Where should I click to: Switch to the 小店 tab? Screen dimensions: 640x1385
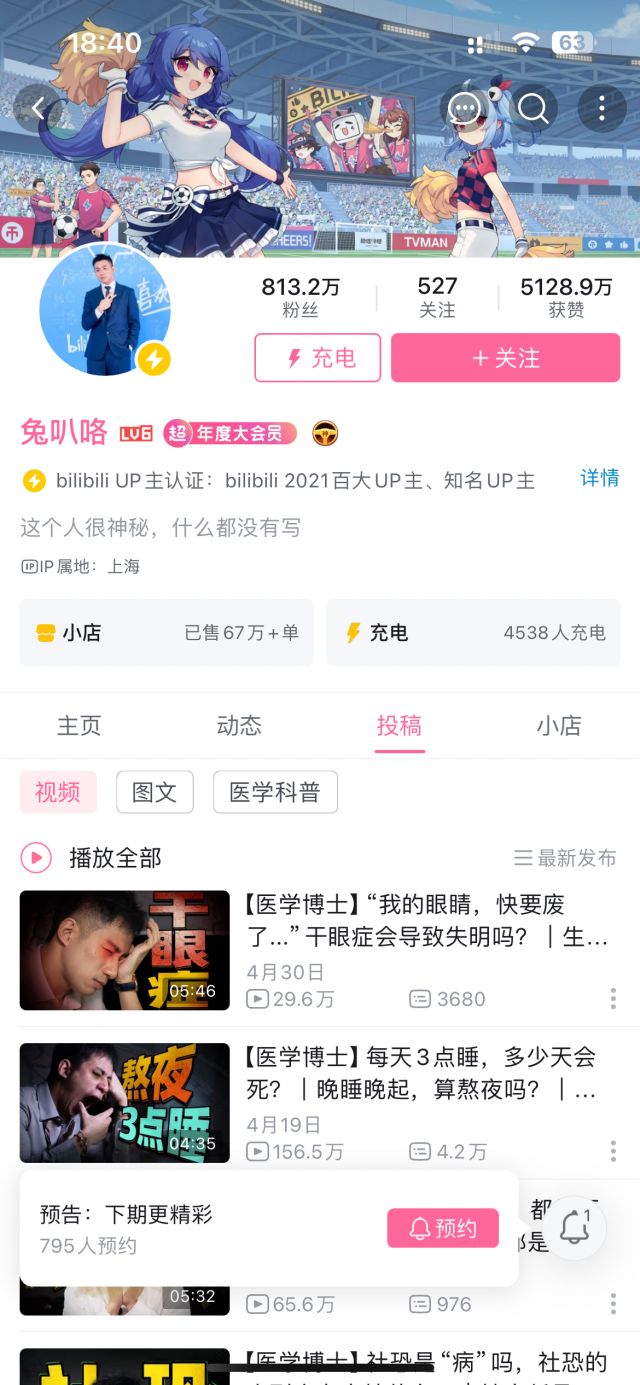click(558, 726)
